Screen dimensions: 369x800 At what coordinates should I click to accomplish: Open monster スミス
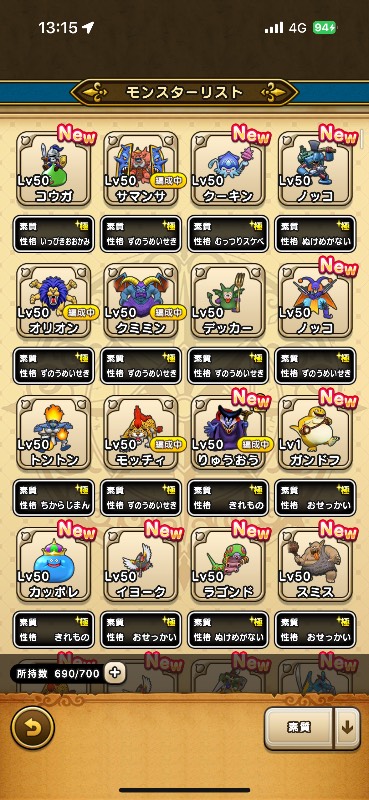click(x=315, y=564)
